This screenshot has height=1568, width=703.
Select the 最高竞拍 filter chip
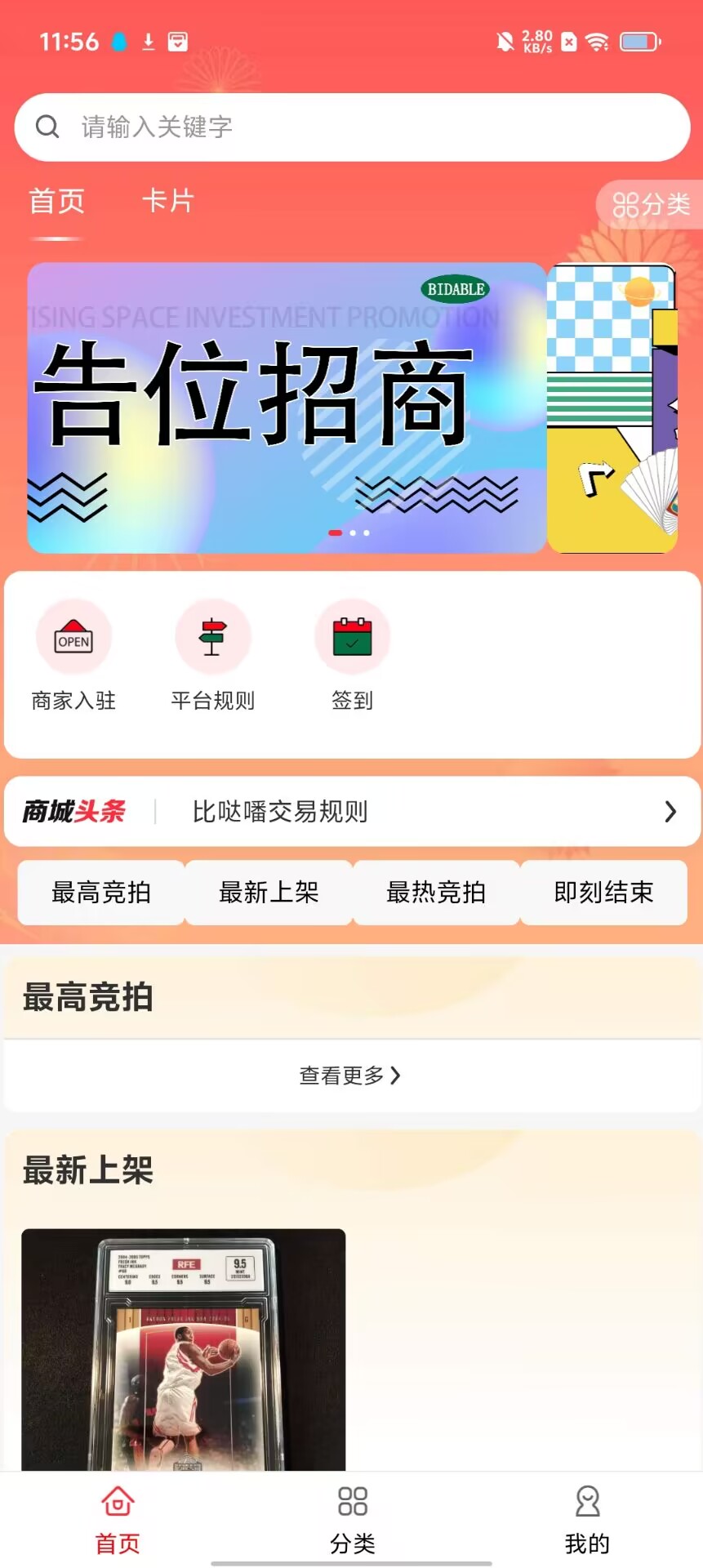(x=101, y=893)
